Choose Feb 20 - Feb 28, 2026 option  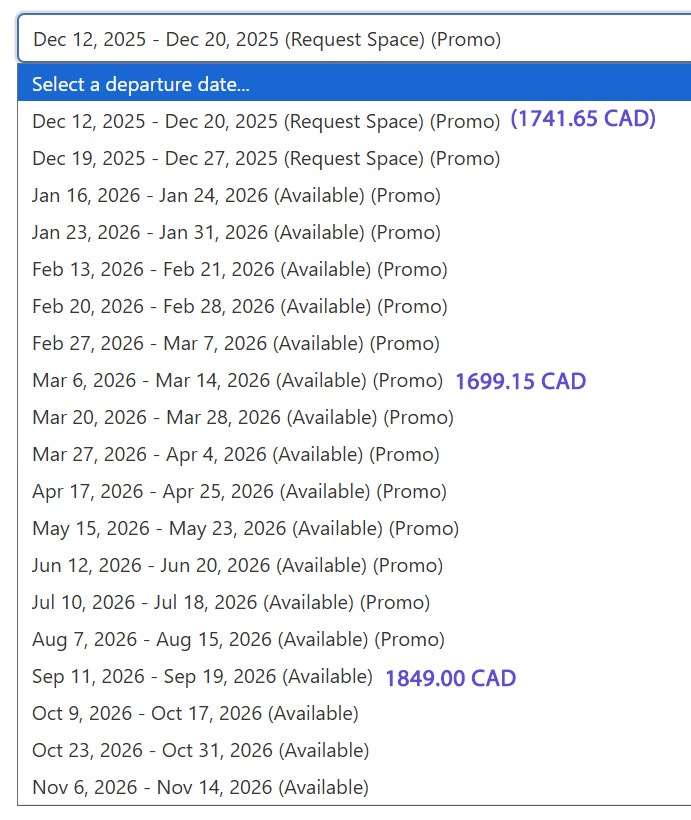pos(239,307)
